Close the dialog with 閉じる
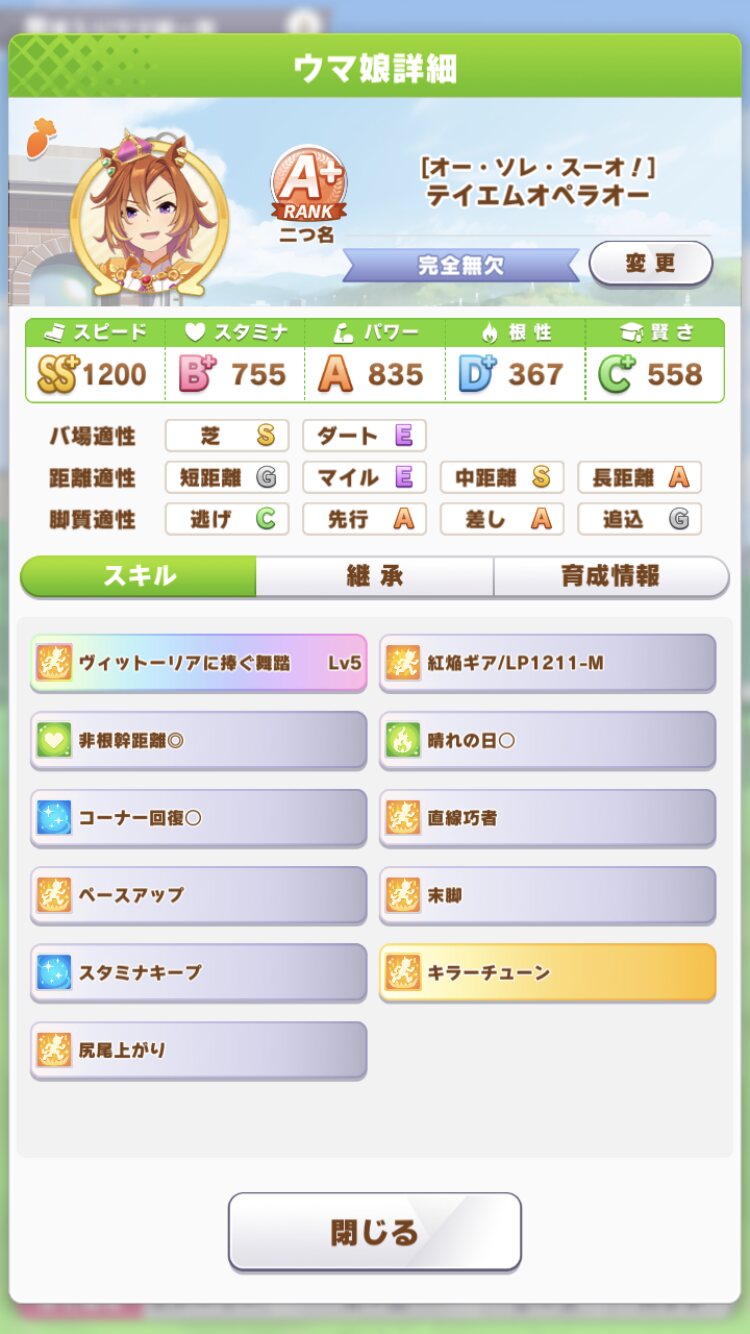The width and height of the screenshot is (750, 1334). [x=374, y=1231]
